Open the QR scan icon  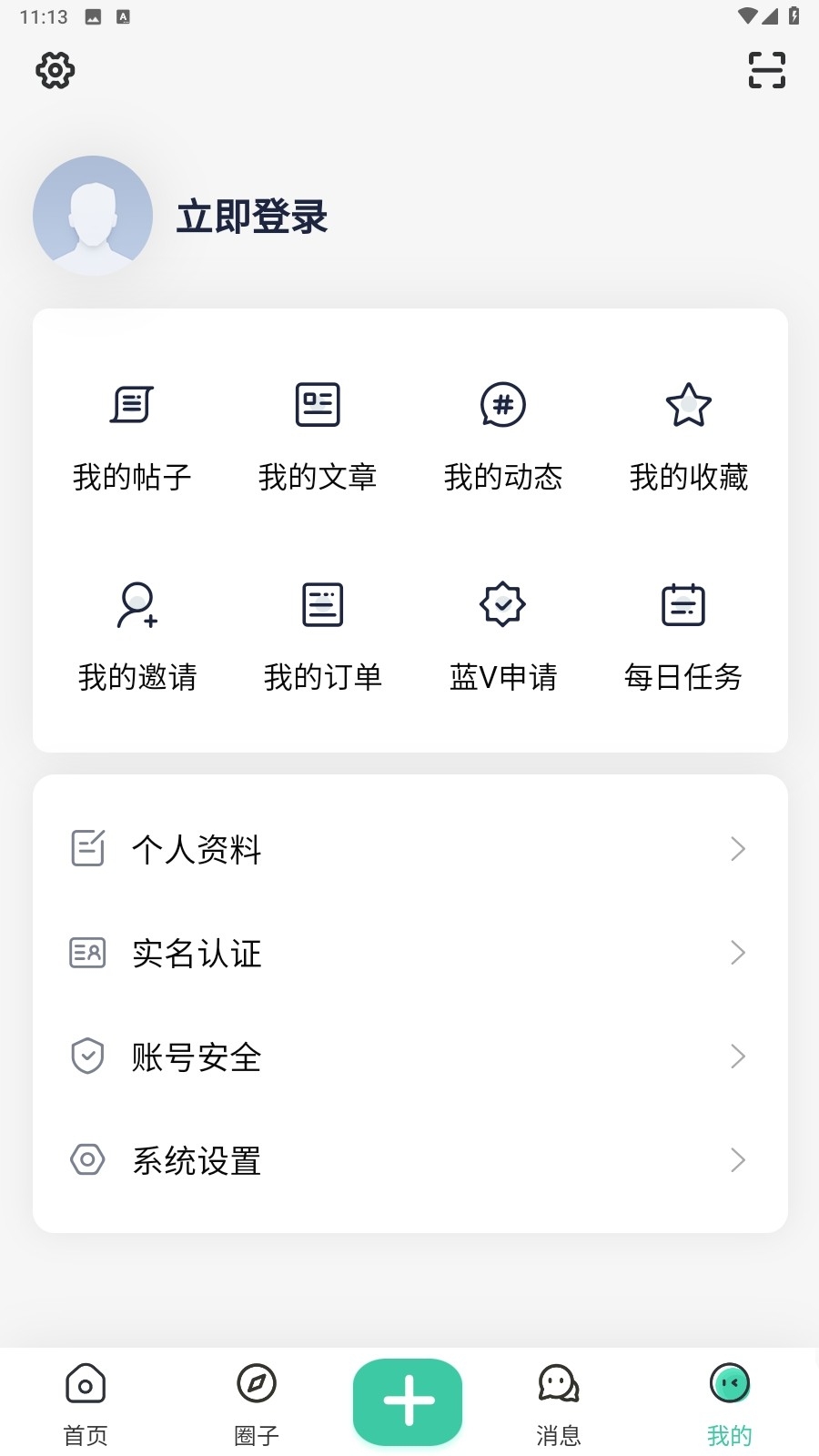click(x=766, y=70)
